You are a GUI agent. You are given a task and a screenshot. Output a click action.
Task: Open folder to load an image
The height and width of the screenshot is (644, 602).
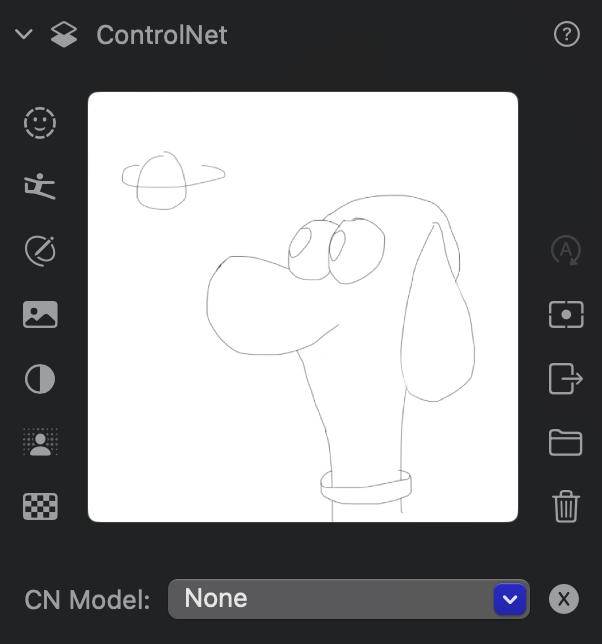566,442
